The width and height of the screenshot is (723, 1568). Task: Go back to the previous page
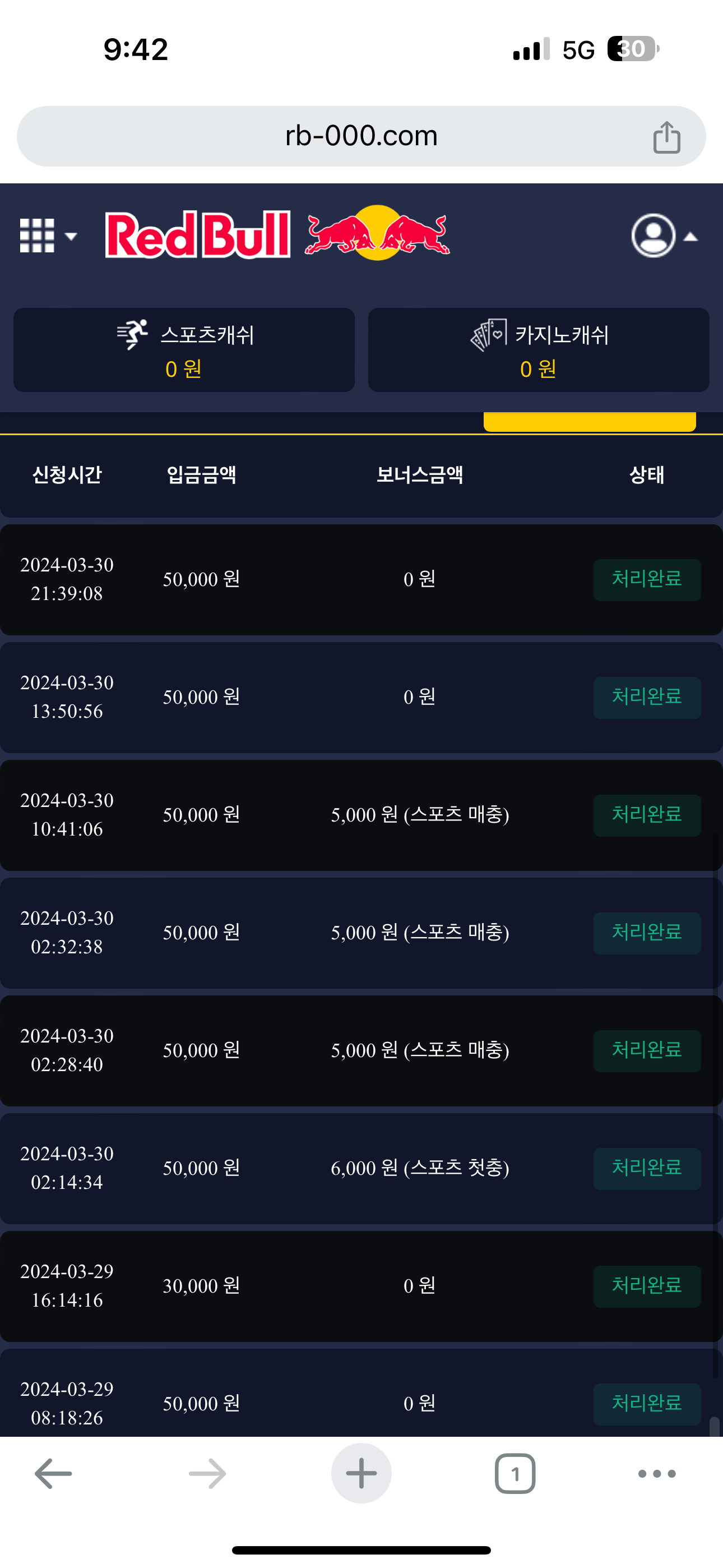click(54, 1474)
